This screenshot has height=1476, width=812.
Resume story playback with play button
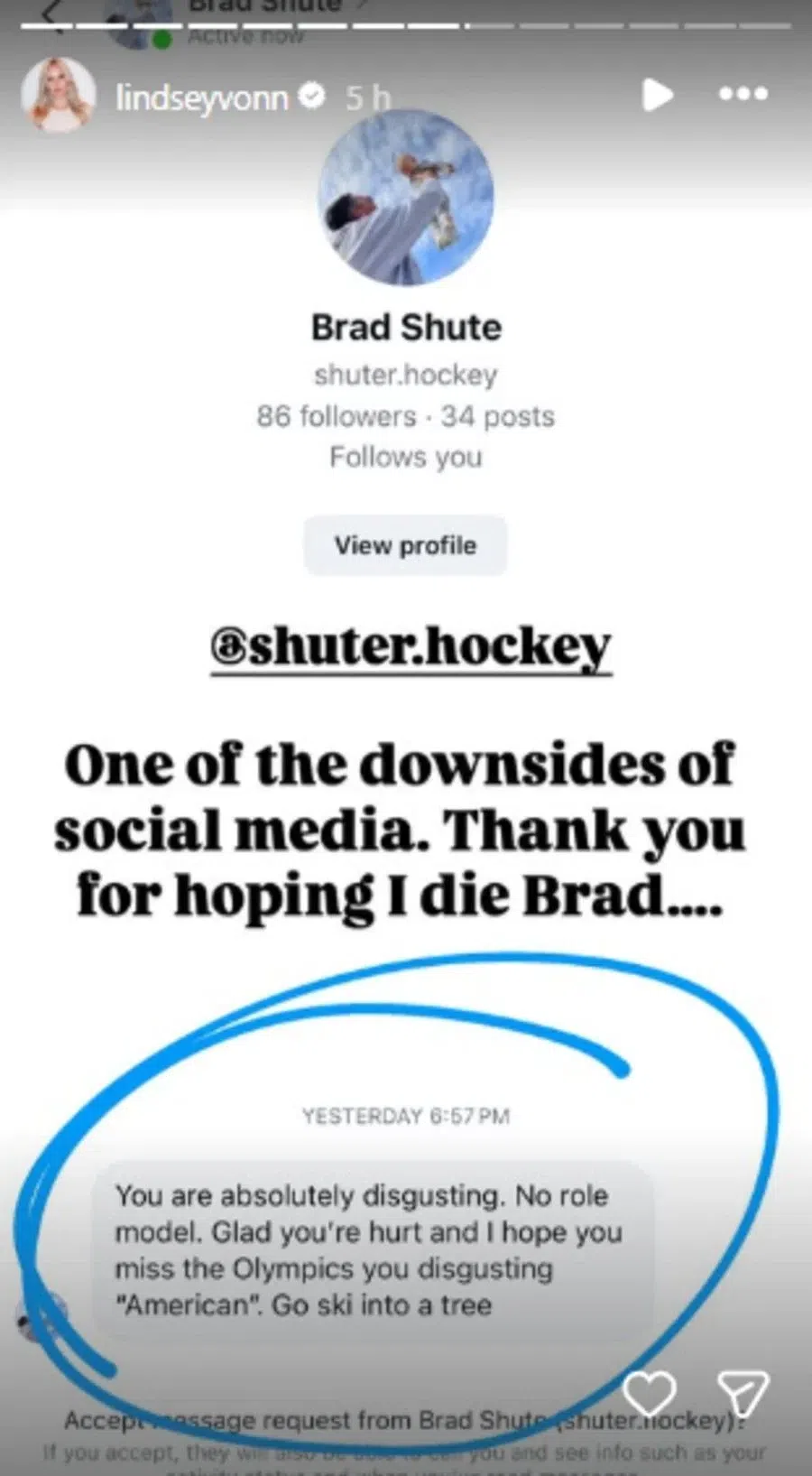click(657, 95)
